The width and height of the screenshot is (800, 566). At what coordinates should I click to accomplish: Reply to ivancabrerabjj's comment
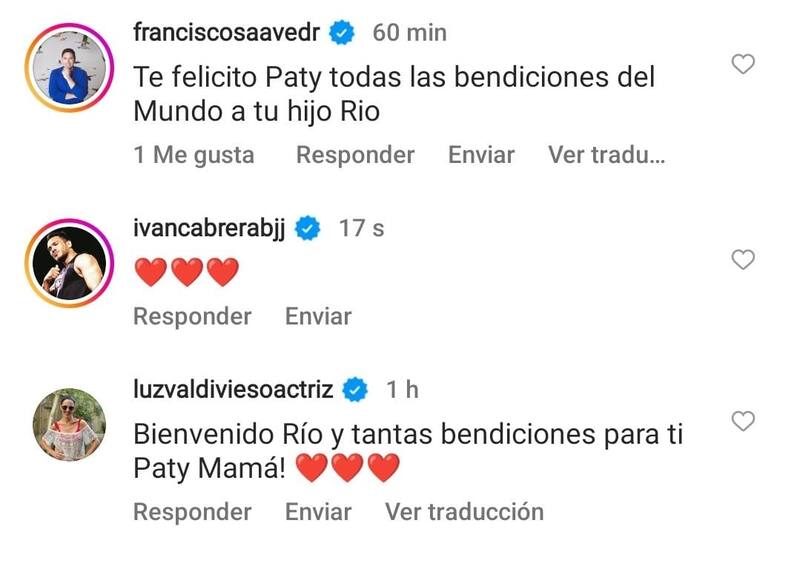[192, 316]
